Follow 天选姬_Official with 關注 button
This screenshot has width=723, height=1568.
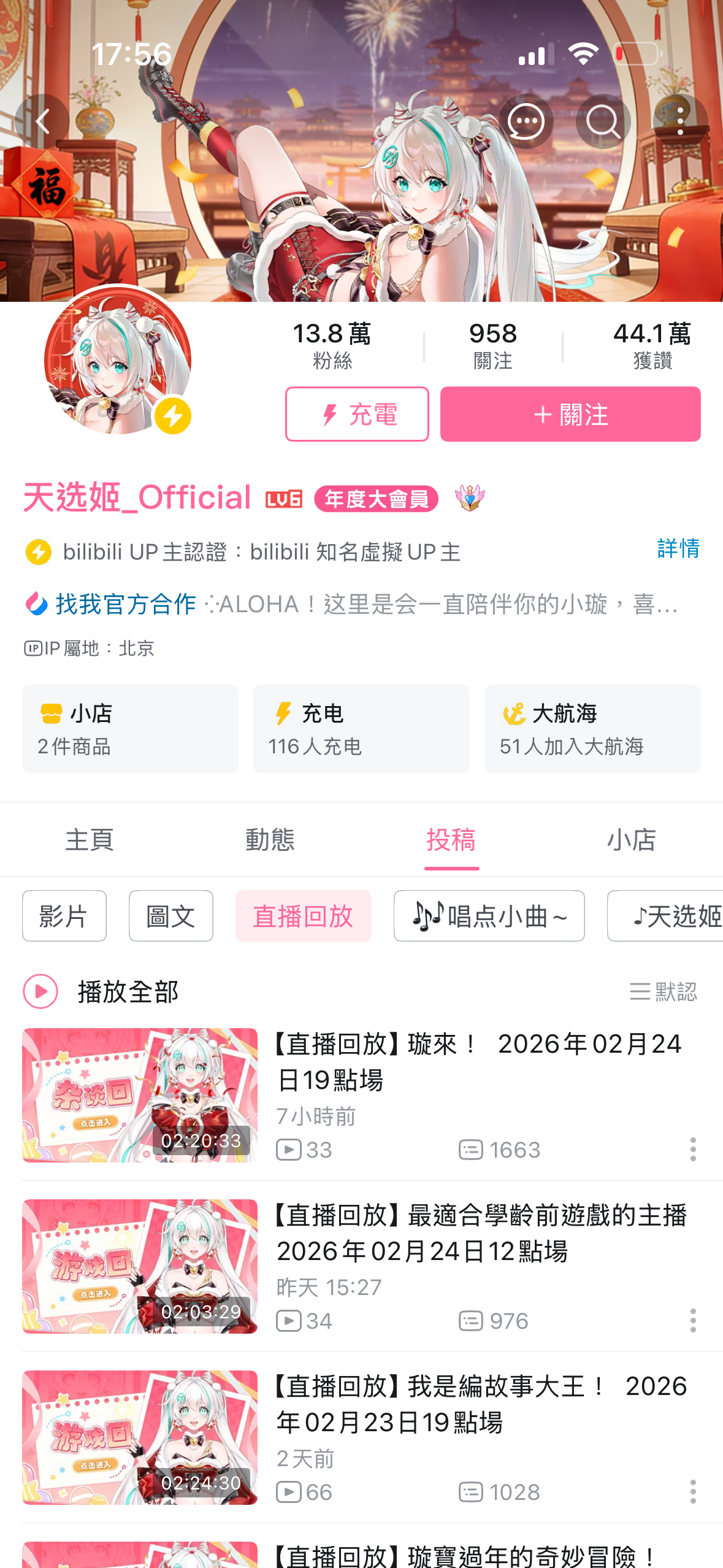[x=570, y=414]
